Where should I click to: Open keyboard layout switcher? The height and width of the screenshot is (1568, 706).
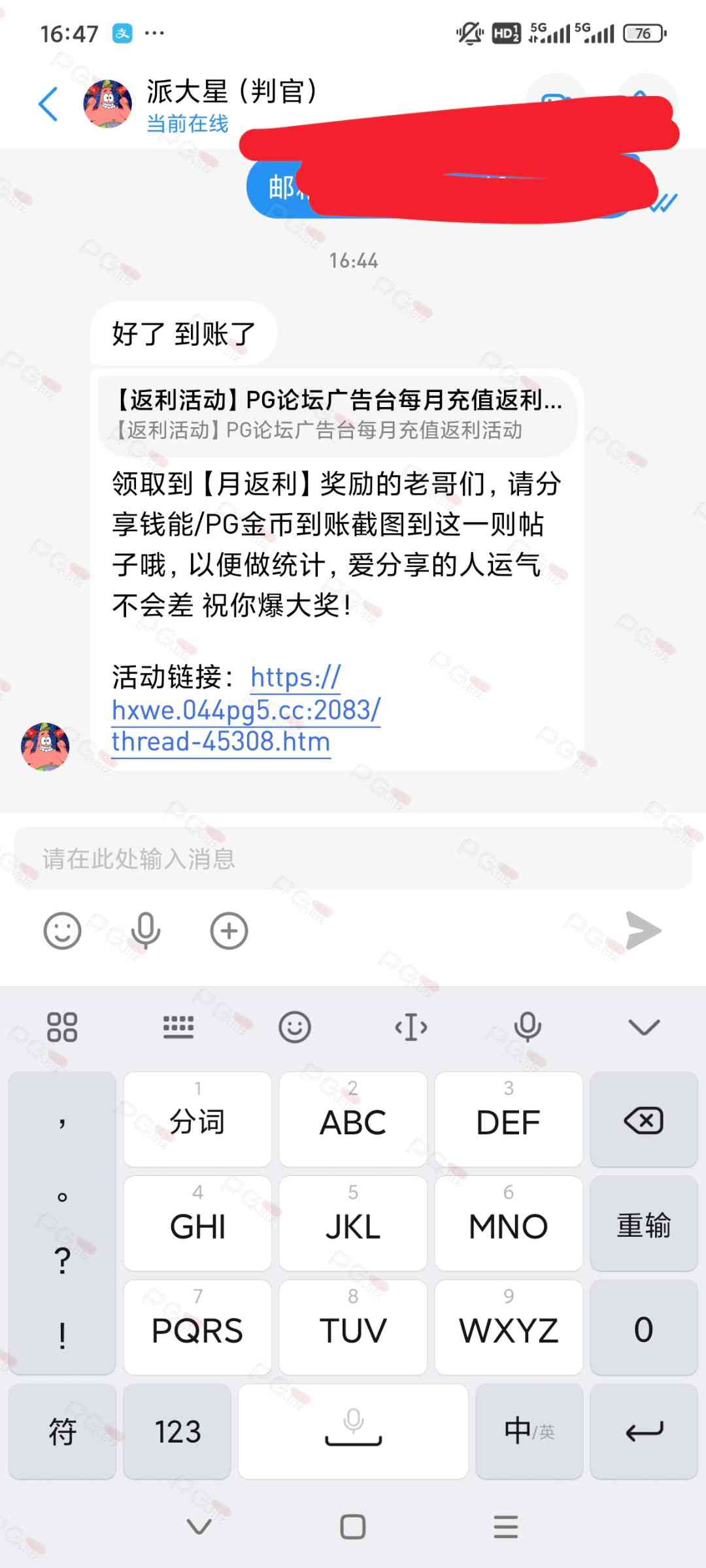[178, 1027]
